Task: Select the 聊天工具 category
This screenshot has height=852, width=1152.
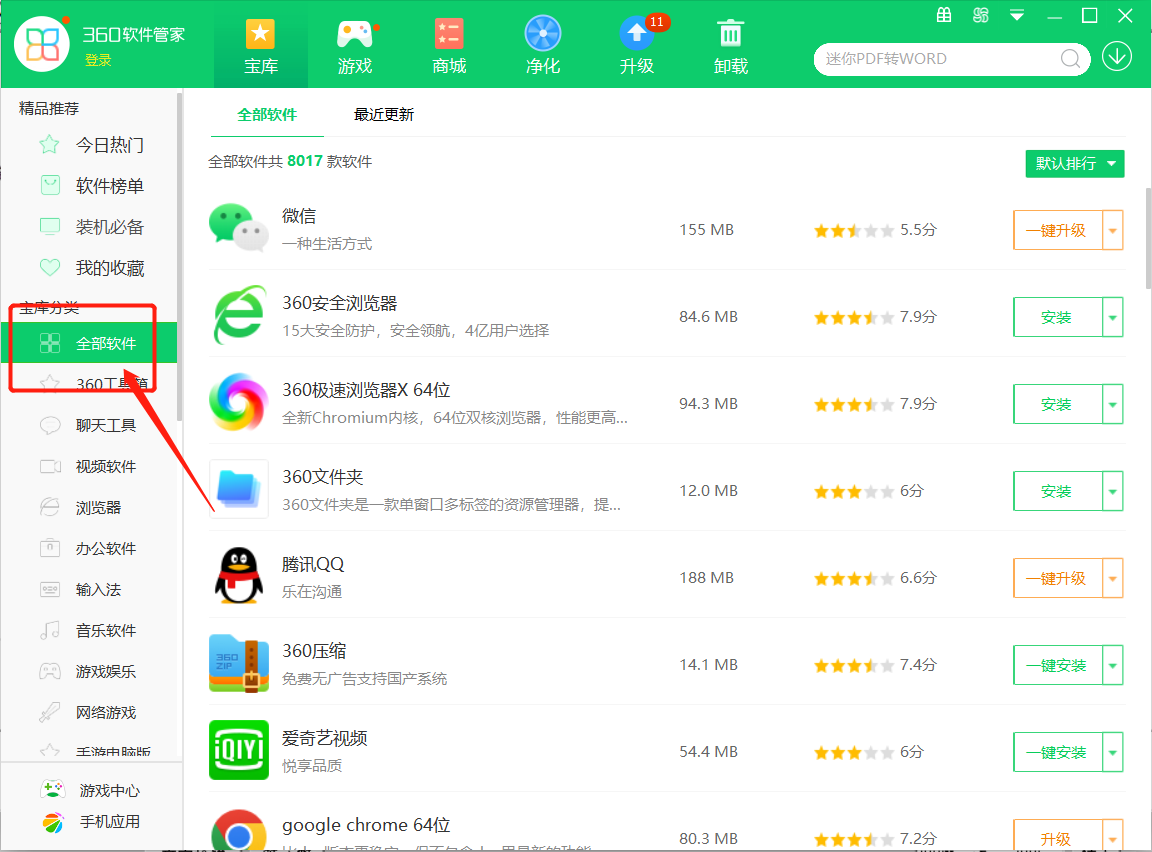Action: tap(105, 425)
